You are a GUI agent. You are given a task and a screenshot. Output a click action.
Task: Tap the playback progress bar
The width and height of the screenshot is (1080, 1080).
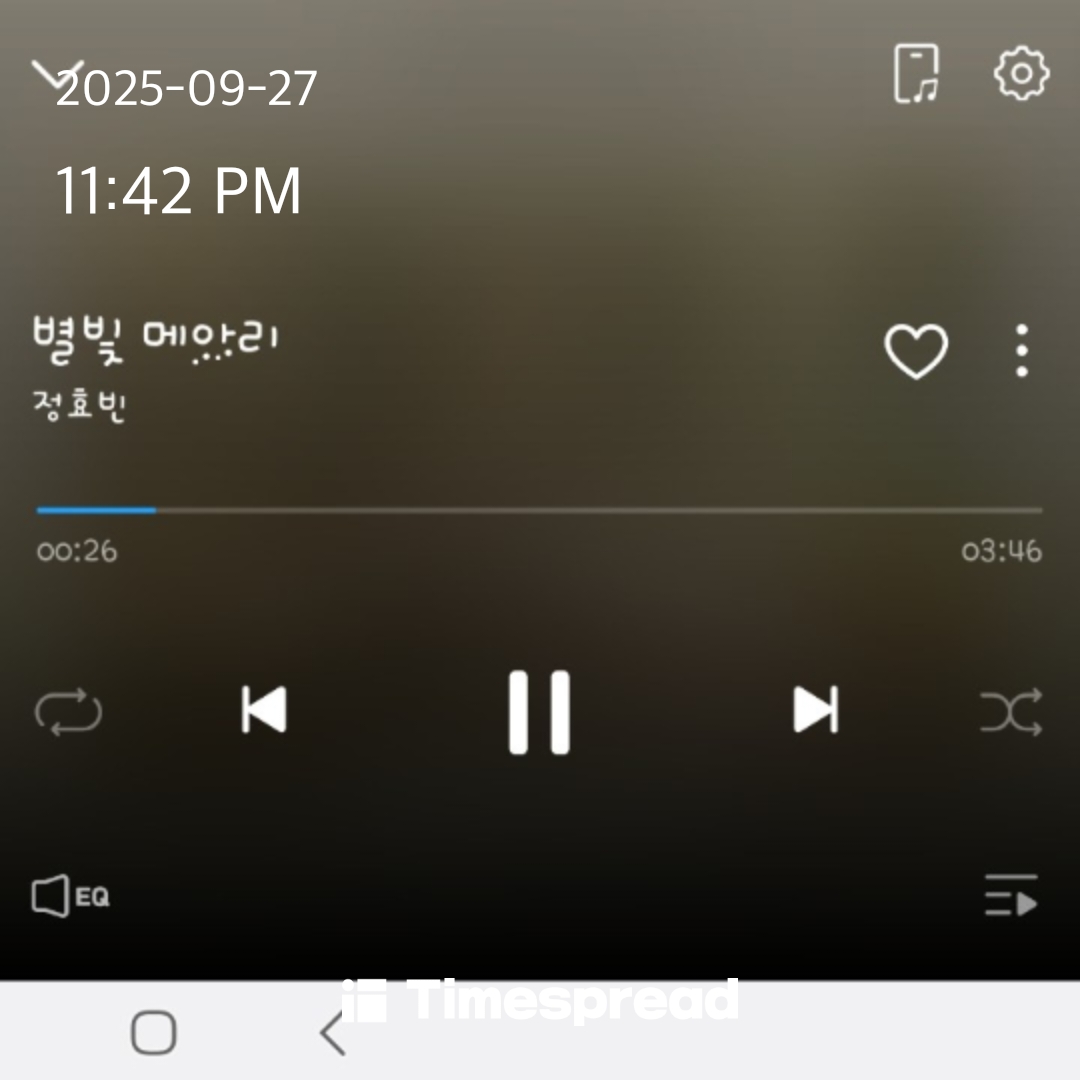tap(540, 510)
